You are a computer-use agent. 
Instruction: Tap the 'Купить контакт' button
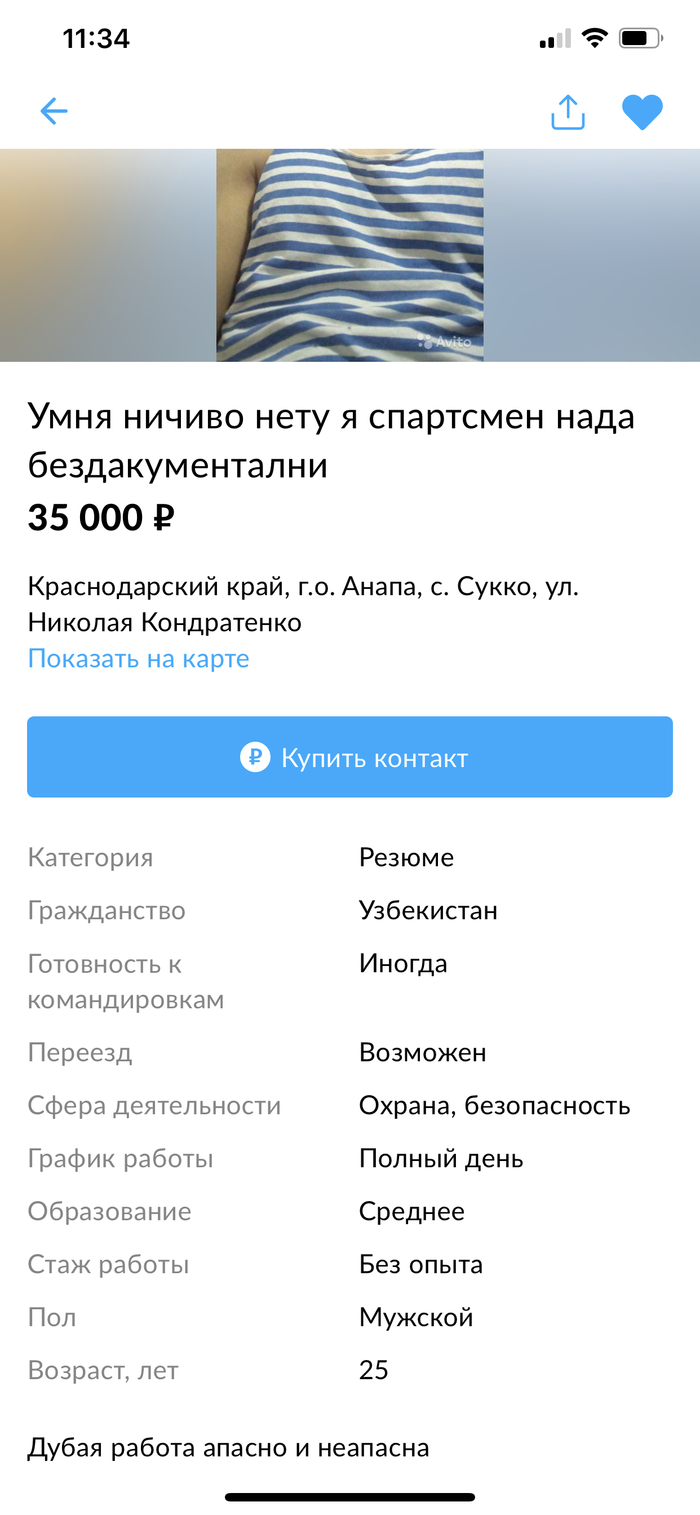pos(350,757)
